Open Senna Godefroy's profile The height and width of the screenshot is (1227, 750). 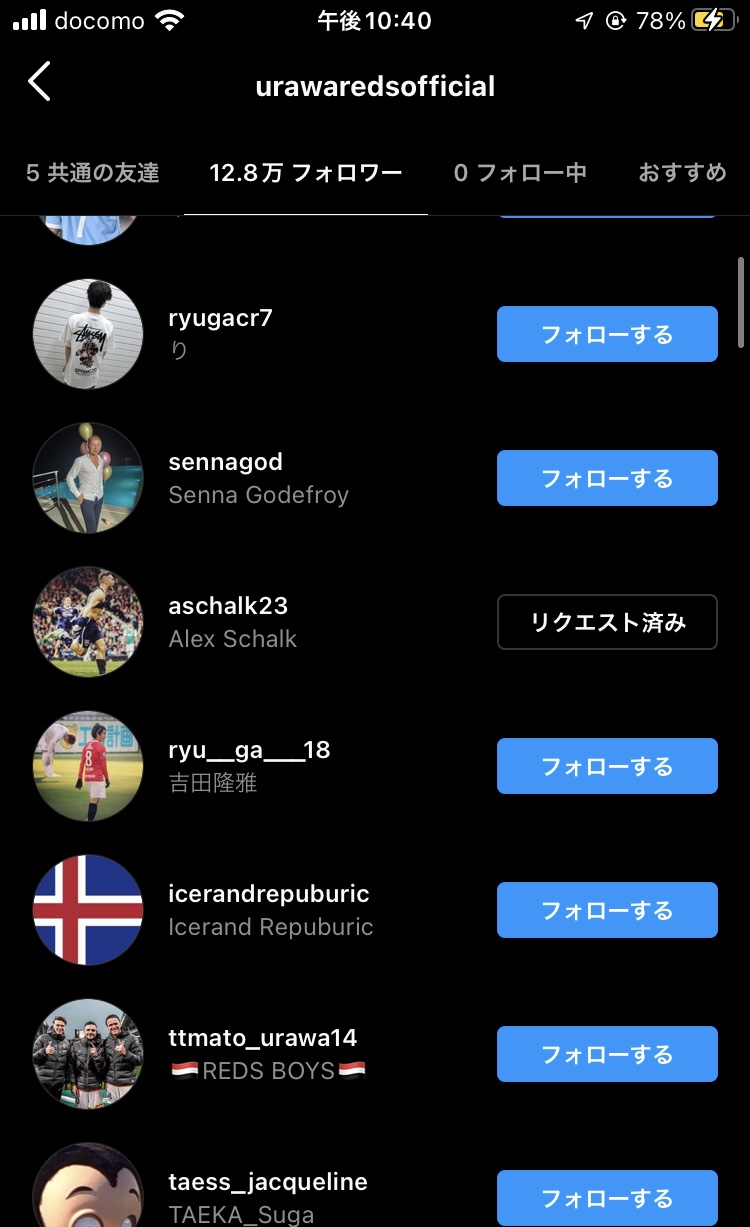point(225,463)
